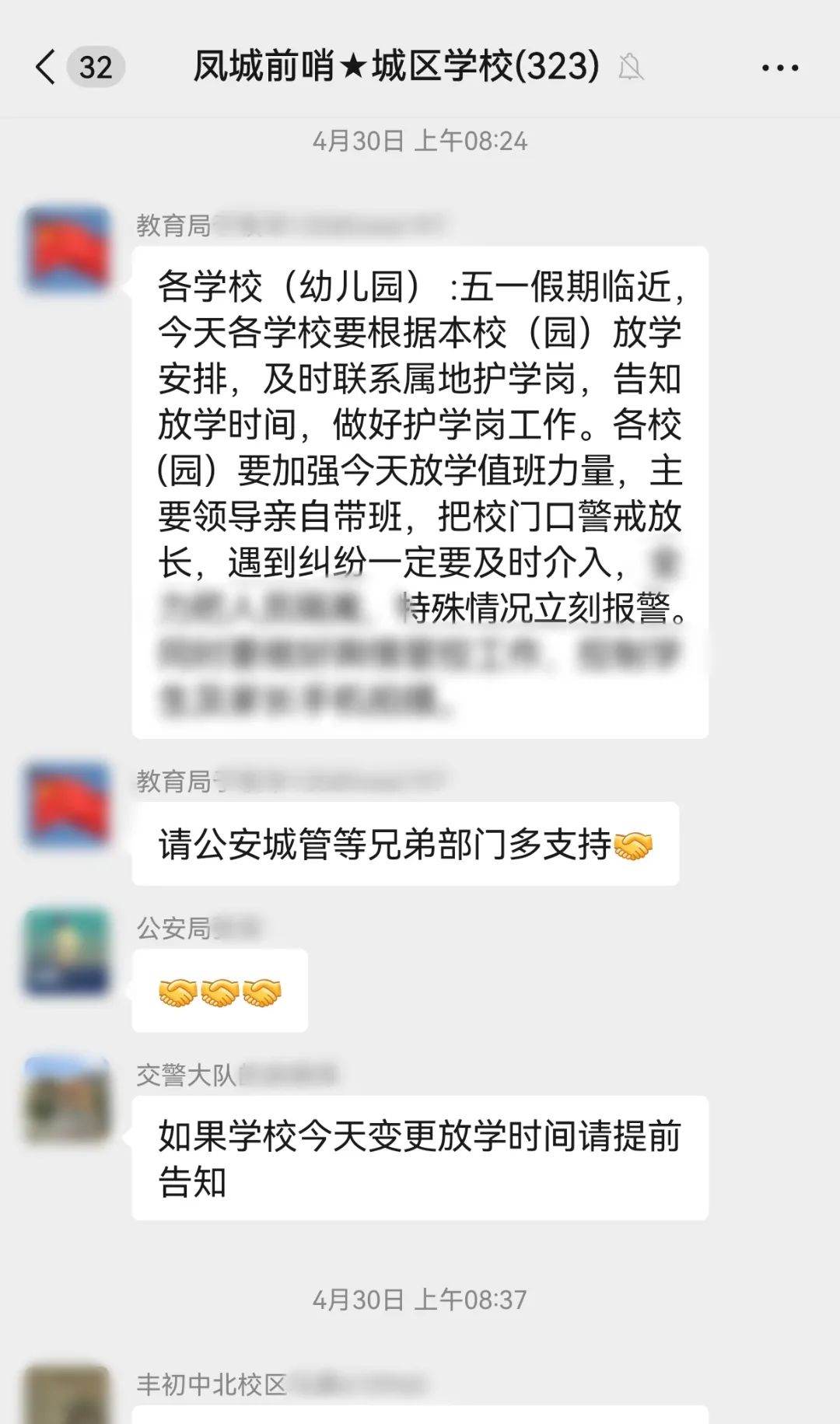Open avatar beside the 各学校（幼儿园）message
The image size is (840, 1424).
[x=67, y=249]
